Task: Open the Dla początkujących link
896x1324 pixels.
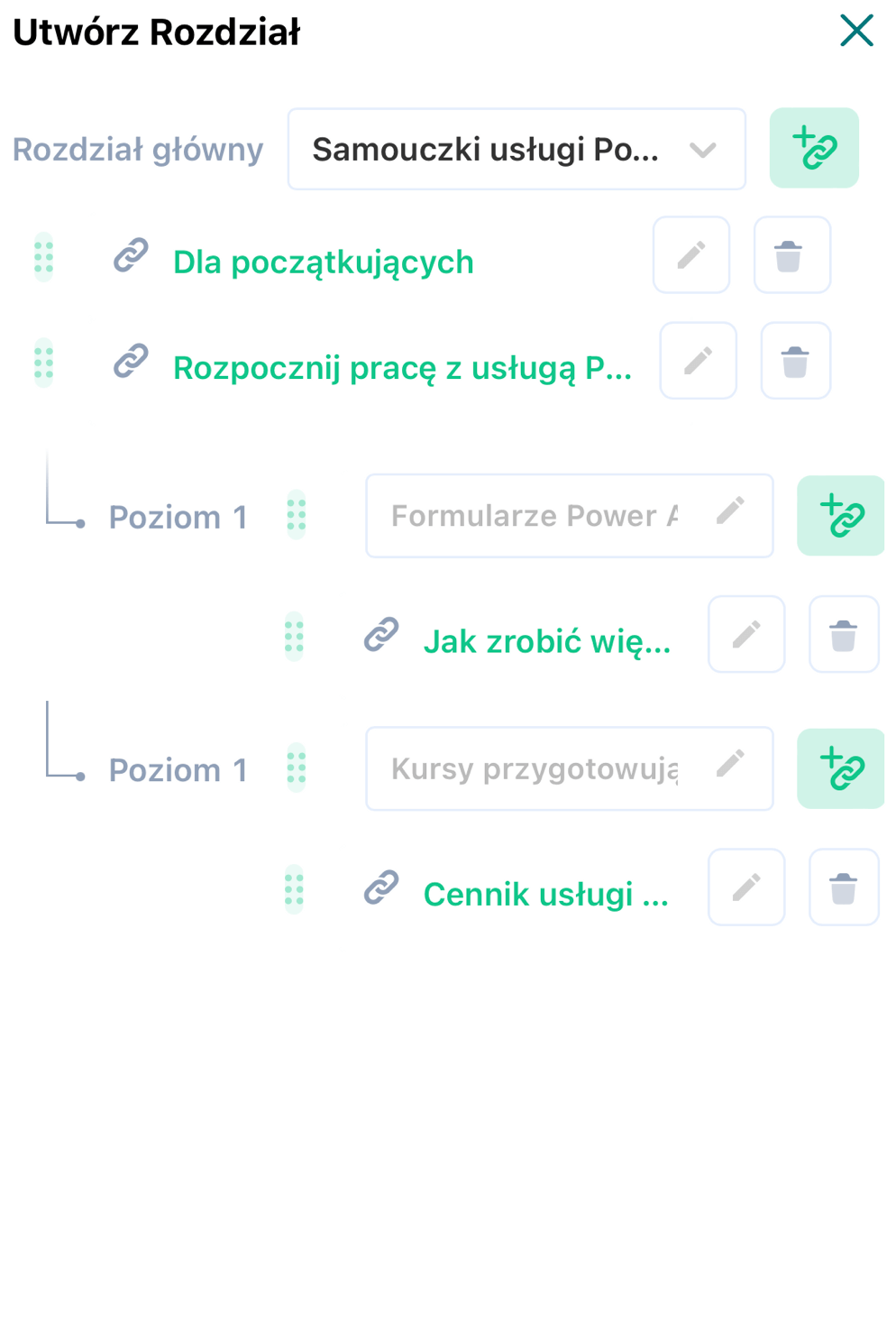Action: pyautogui.click(x=323, y=262)
